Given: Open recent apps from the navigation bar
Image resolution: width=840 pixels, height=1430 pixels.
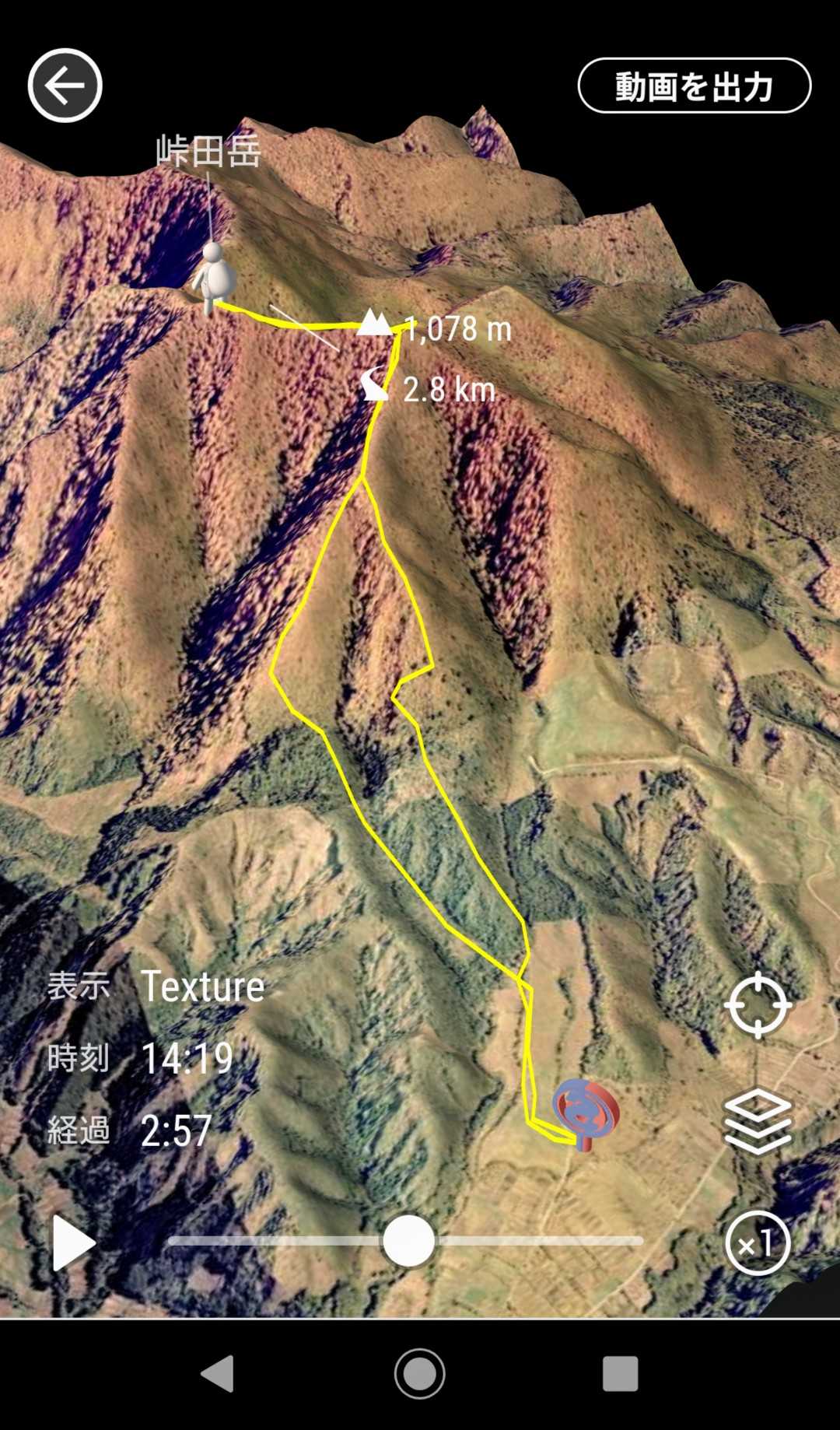Looking at the screenshot, I should coord(620,1374).
